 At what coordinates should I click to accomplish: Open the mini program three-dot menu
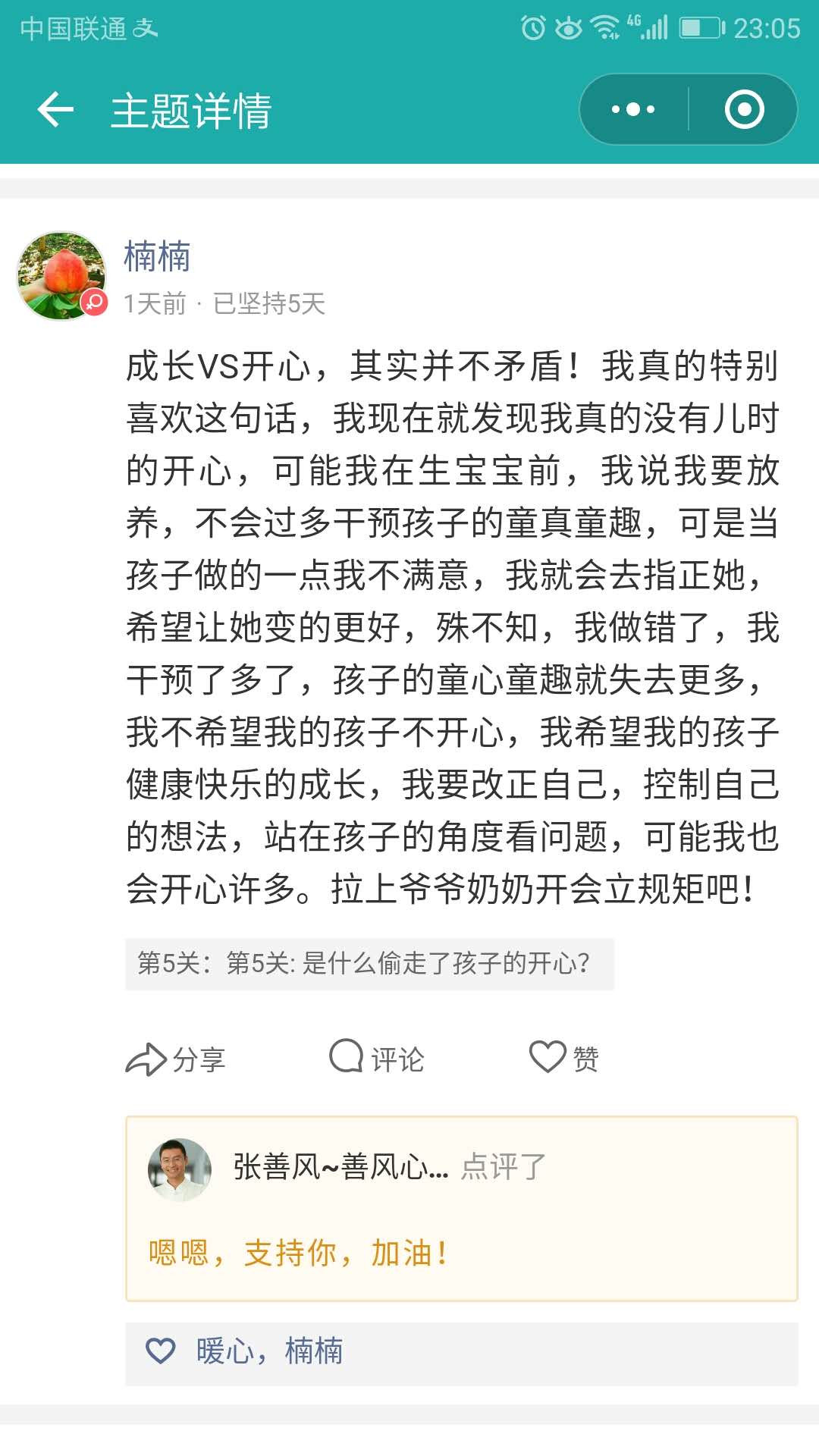[x=633, y=110]
